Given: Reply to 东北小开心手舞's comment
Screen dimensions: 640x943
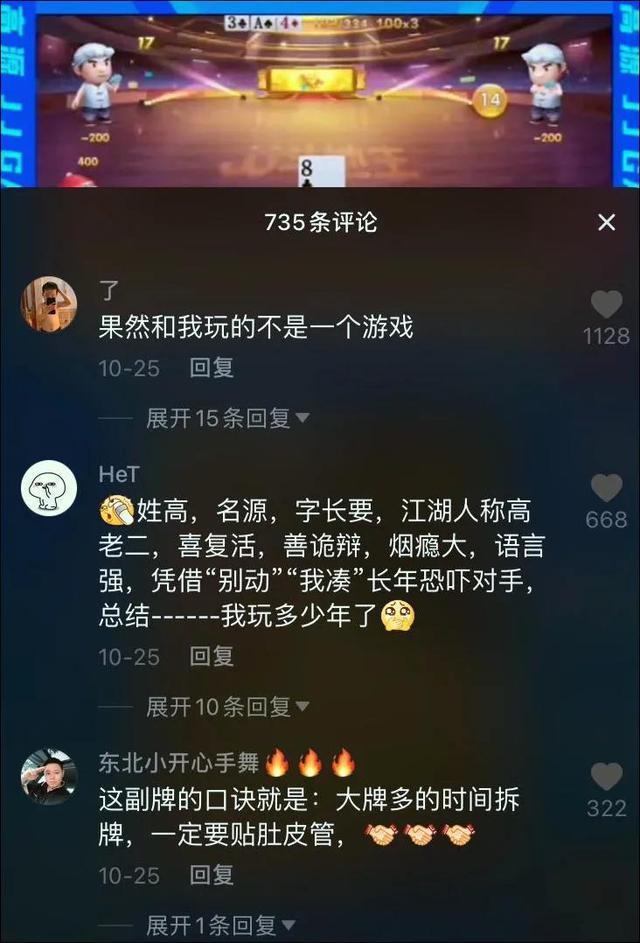Looking at the screenshot, I should (212, 875).
